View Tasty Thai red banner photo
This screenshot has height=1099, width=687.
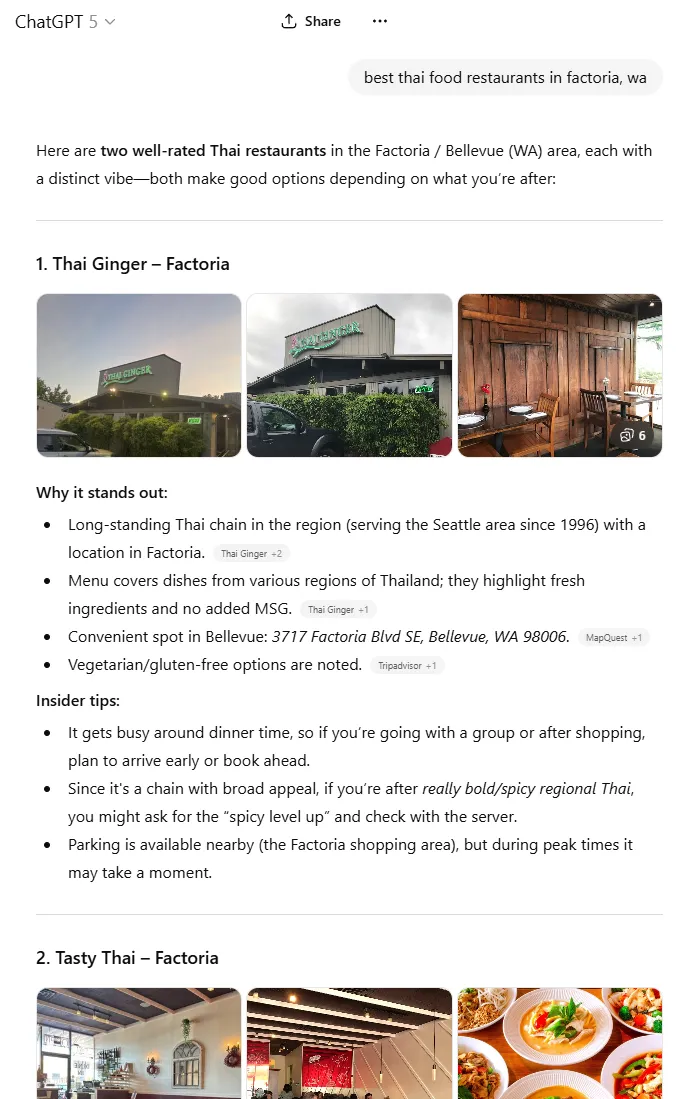point(349,1043)
